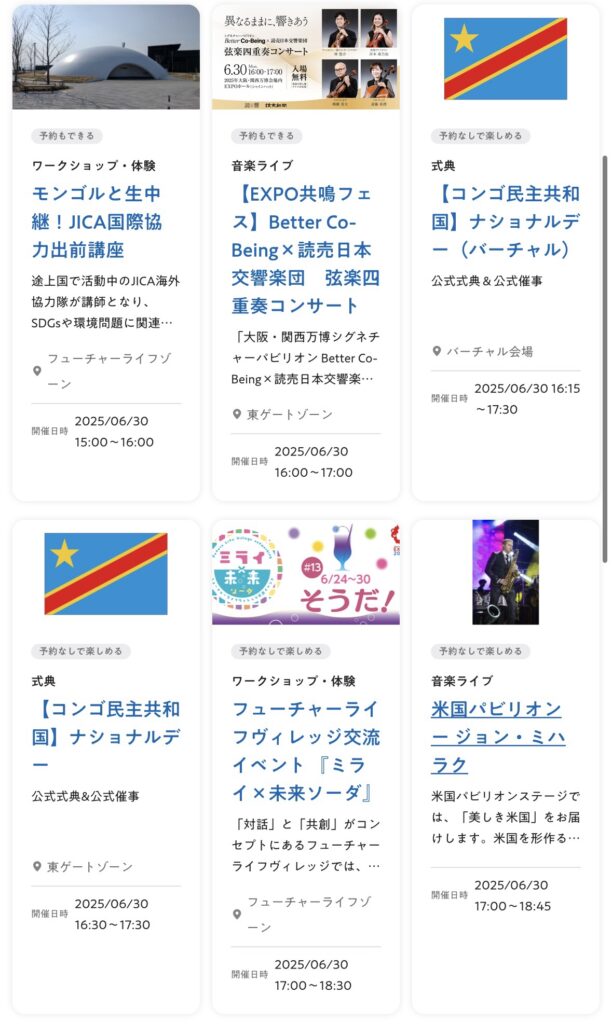612x1024 pixels.
Task: Tap the ミライ×未来ソーダ banner image tile
Action: pyautogui.click(x=306, y=572)
